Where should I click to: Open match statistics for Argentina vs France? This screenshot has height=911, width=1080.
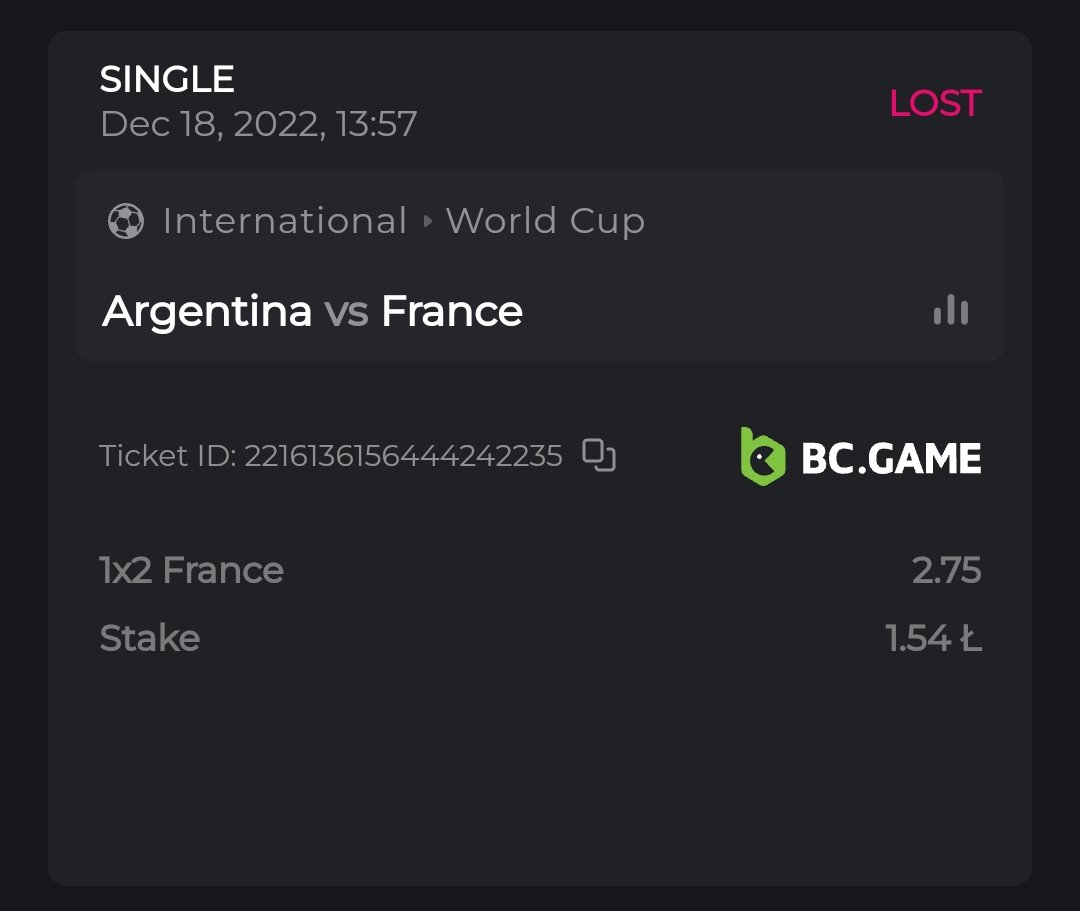950,311
